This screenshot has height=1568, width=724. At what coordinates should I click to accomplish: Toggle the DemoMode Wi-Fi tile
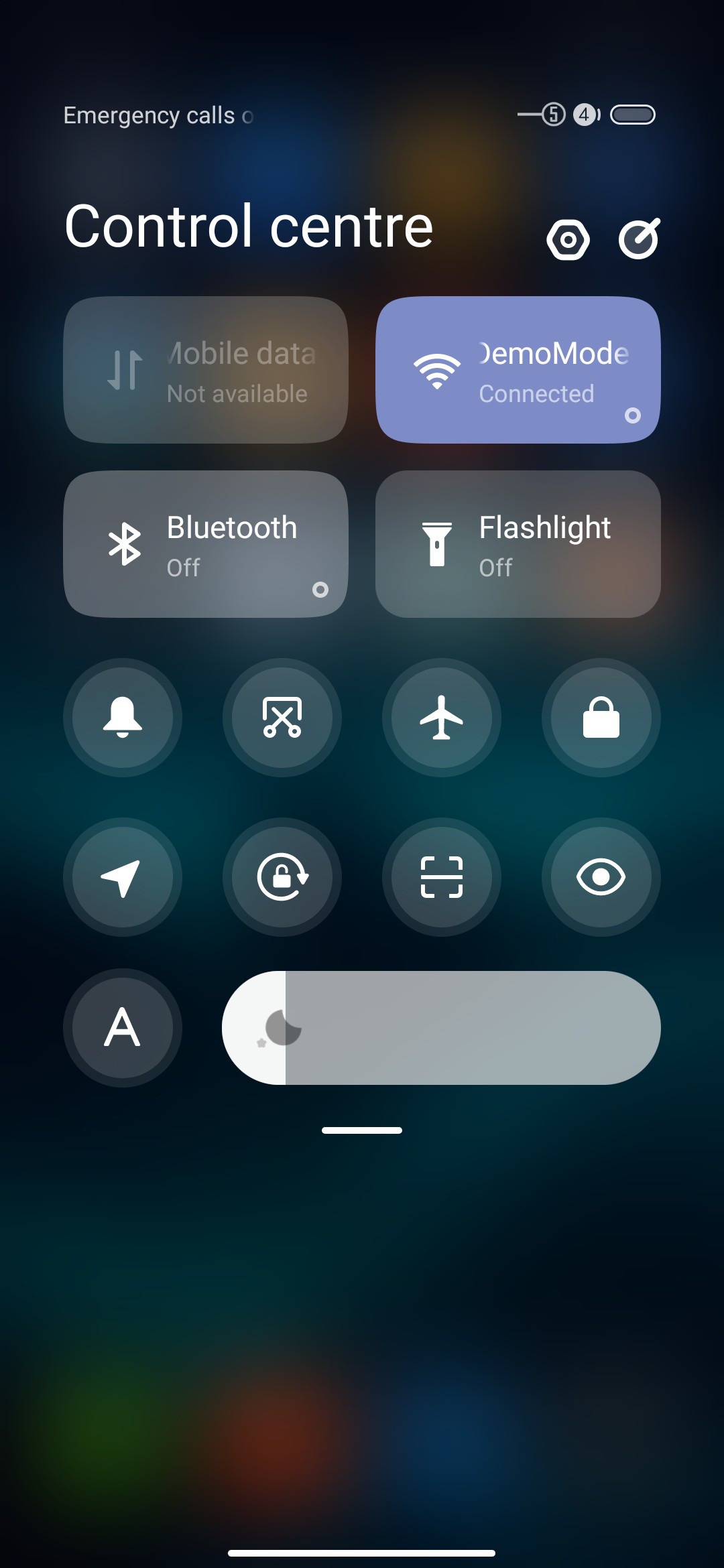pyautogui.click(x=518, y=370)
